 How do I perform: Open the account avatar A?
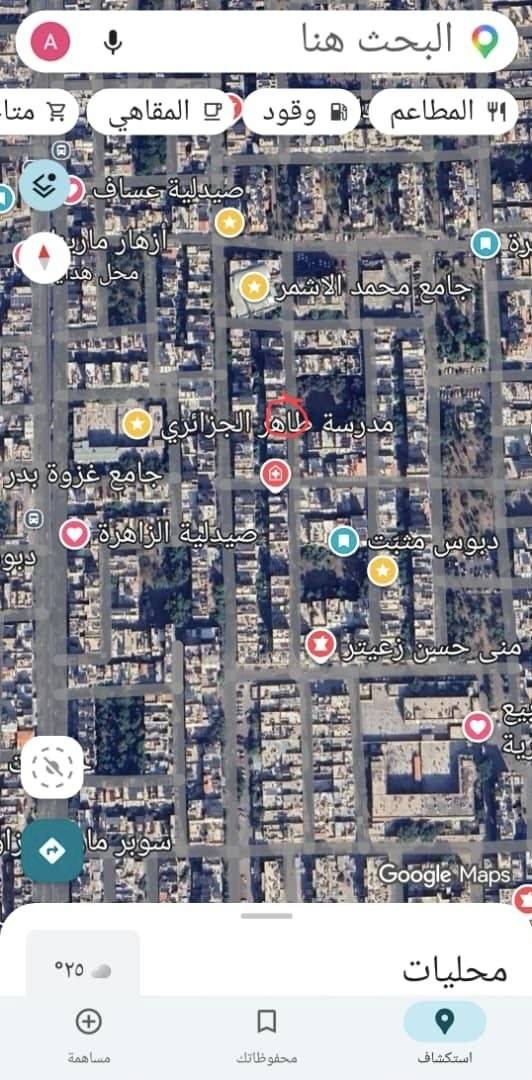point(50,41)
